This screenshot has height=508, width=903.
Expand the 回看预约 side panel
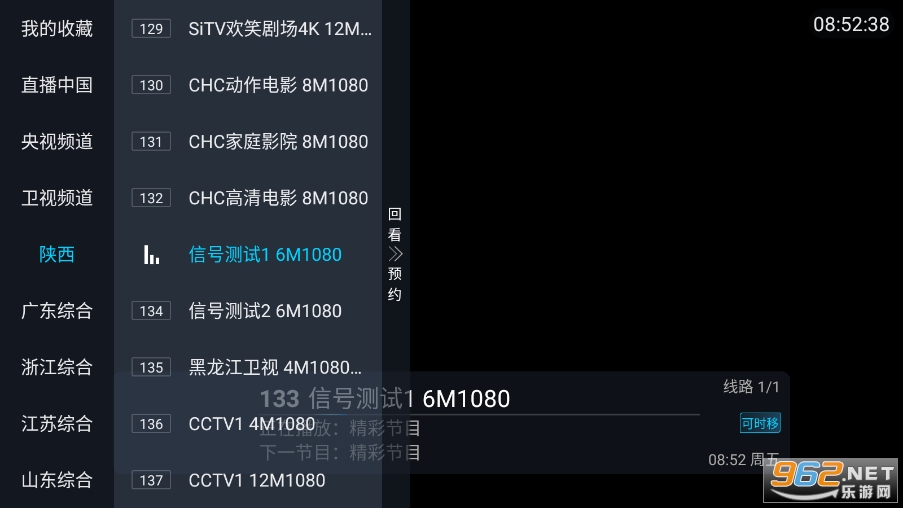click(x=395, y=254)
